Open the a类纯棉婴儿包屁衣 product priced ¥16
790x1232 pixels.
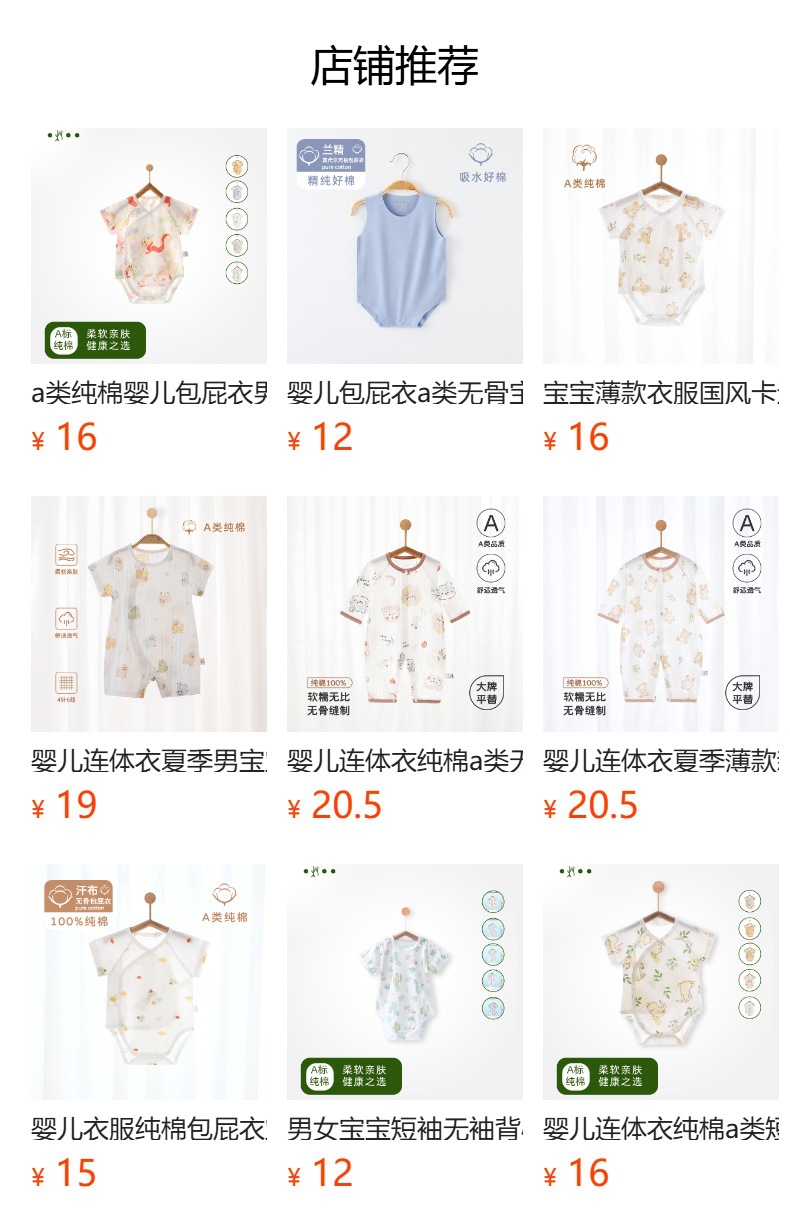tap(149, 246)
